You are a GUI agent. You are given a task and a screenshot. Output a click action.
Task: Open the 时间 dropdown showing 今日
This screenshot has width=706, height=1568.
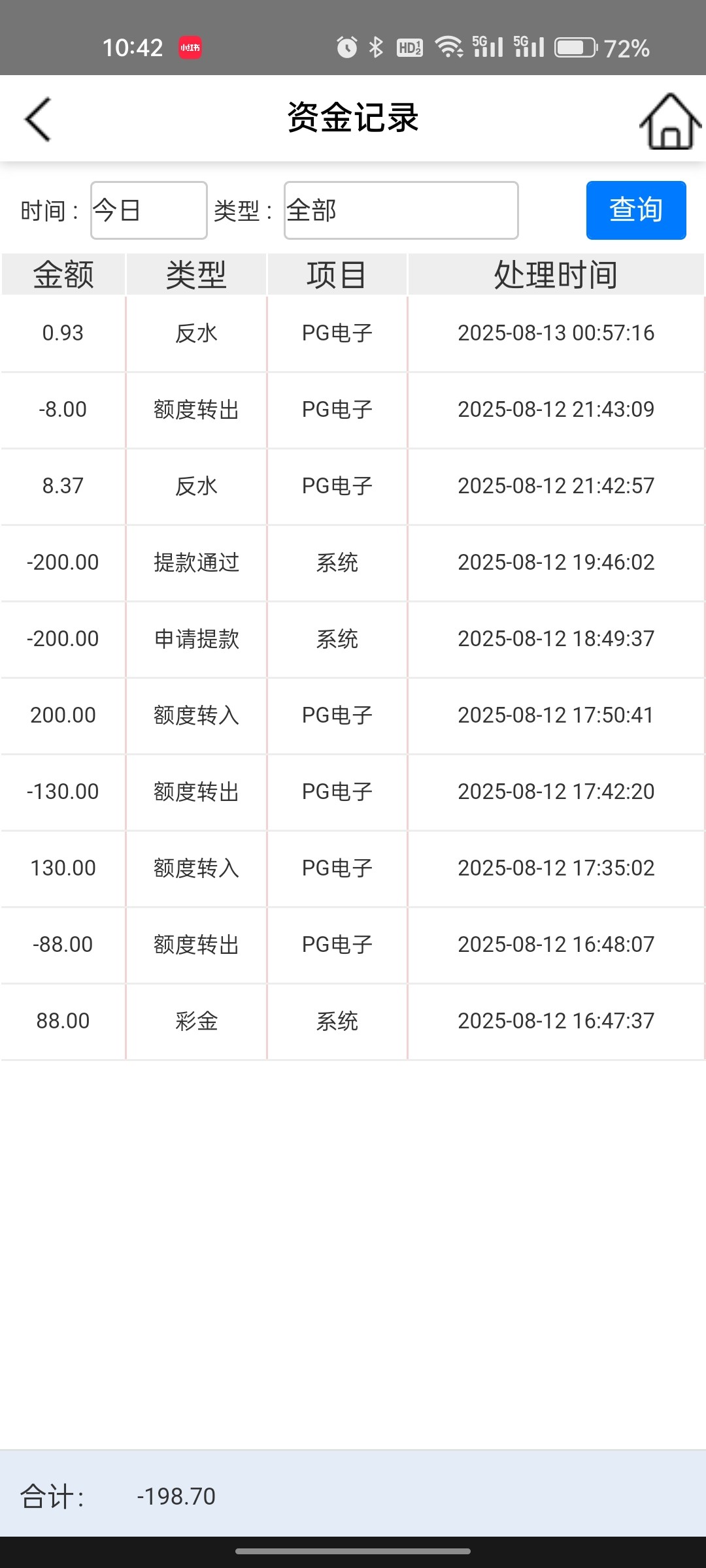(x=149, y=210)
